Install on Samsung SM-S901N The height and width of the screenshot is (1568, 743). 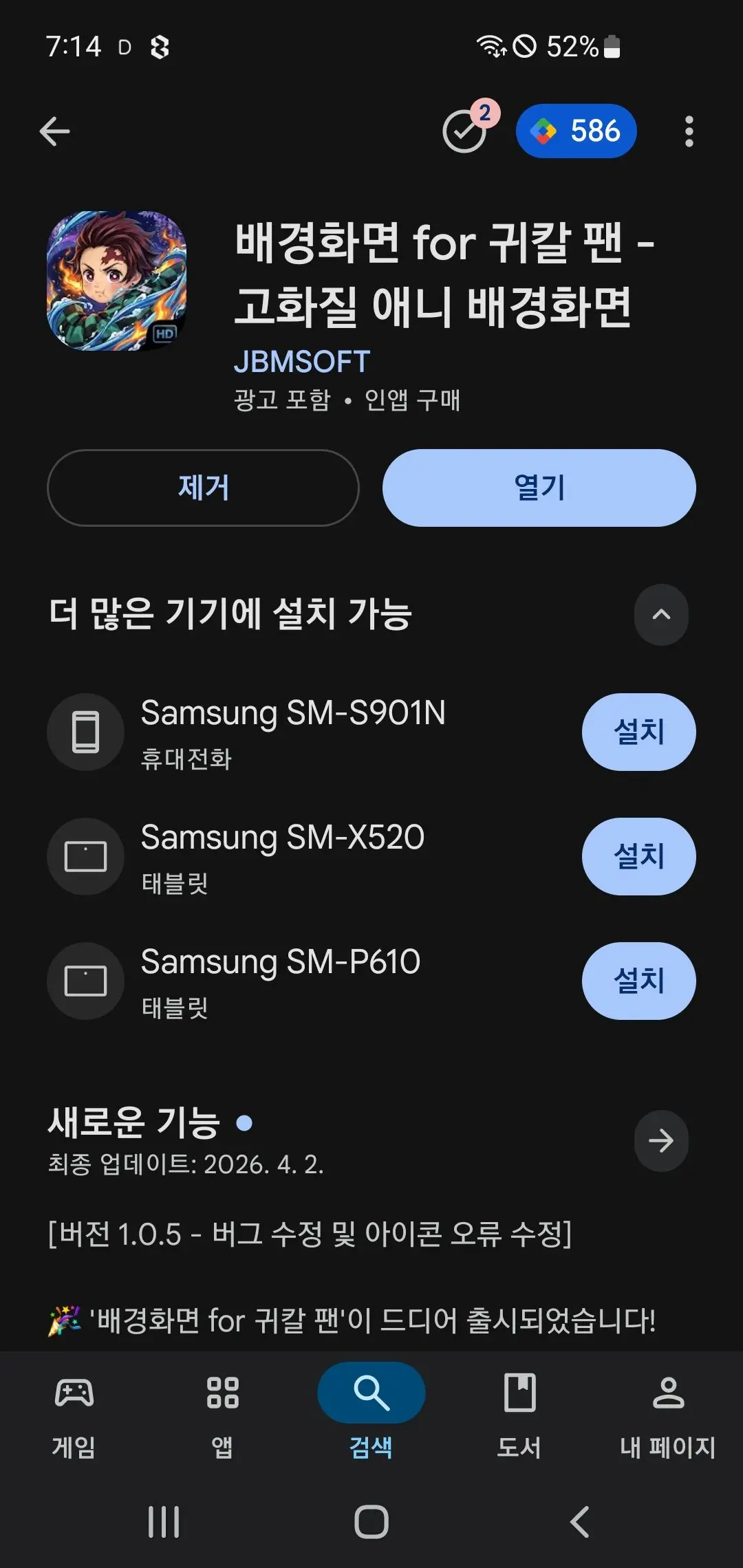pos(639,732)
